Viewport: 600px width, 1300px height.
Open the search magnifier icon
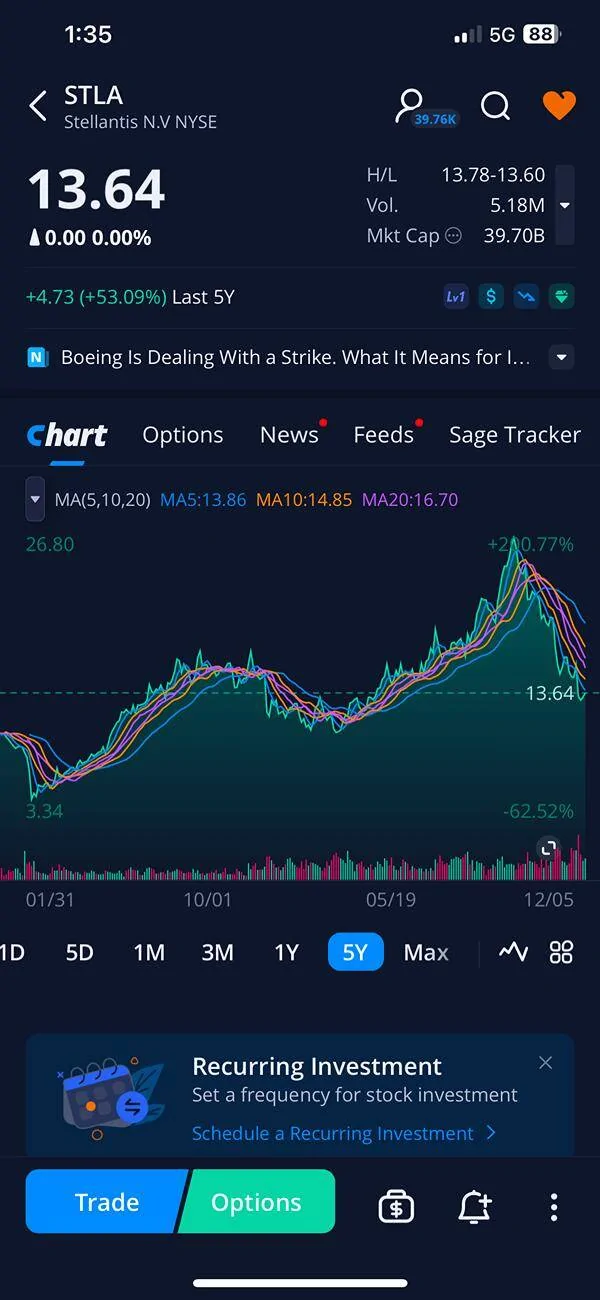click(x=495, y=105)
